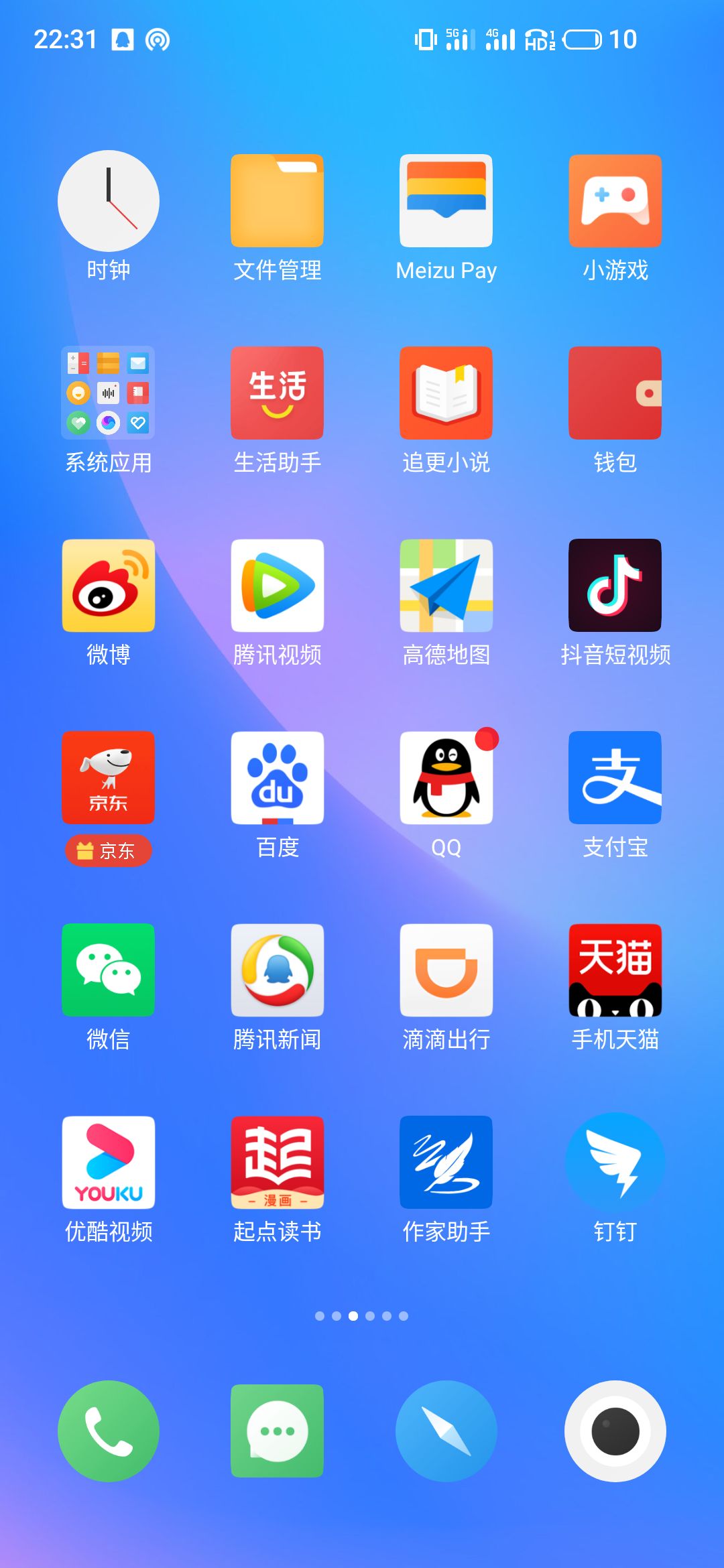Launch Weibo
The width and height of the screenshot is (724, 1568).
click(108, 585)
